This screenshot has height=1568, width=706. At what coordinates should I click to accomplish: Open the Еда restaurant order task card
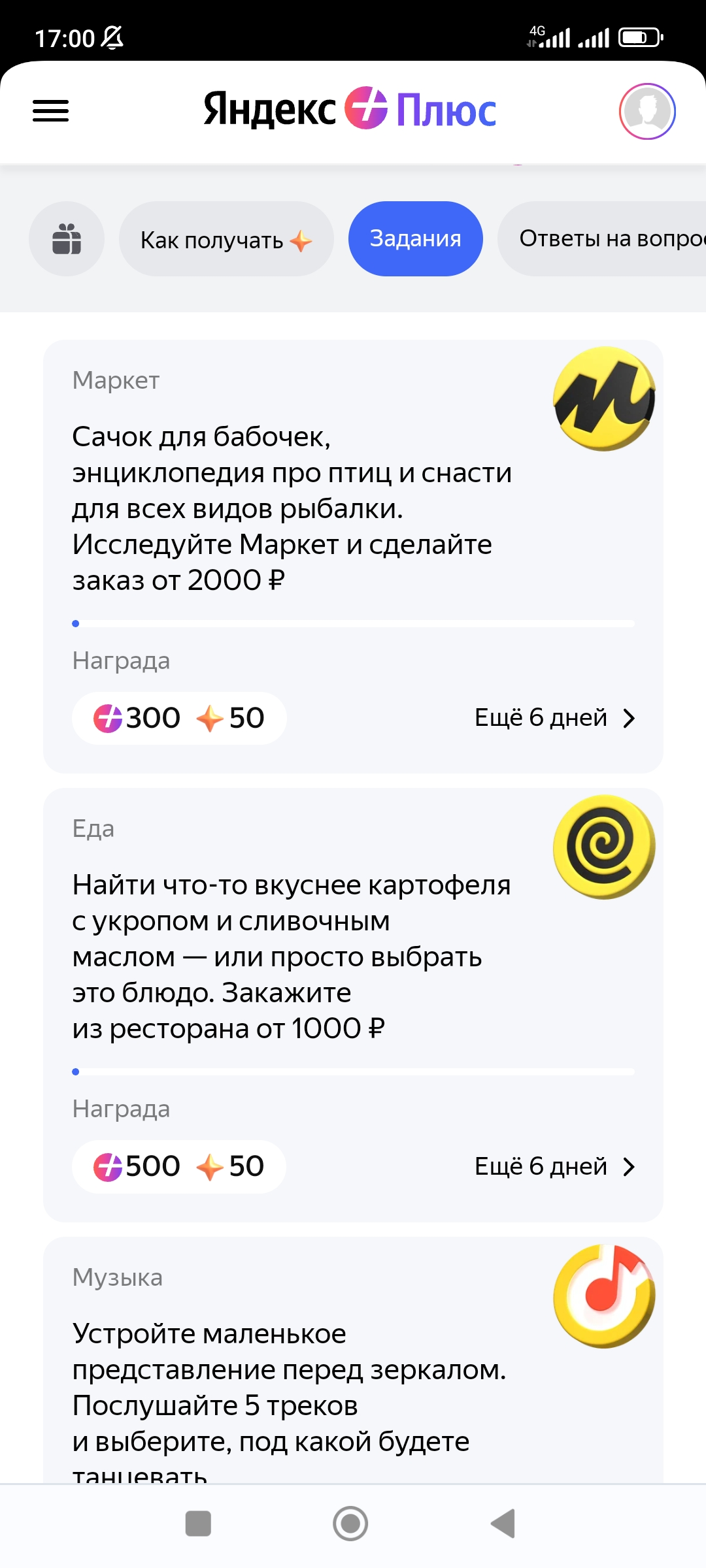pyautogui.click(x=353, y=1005)
